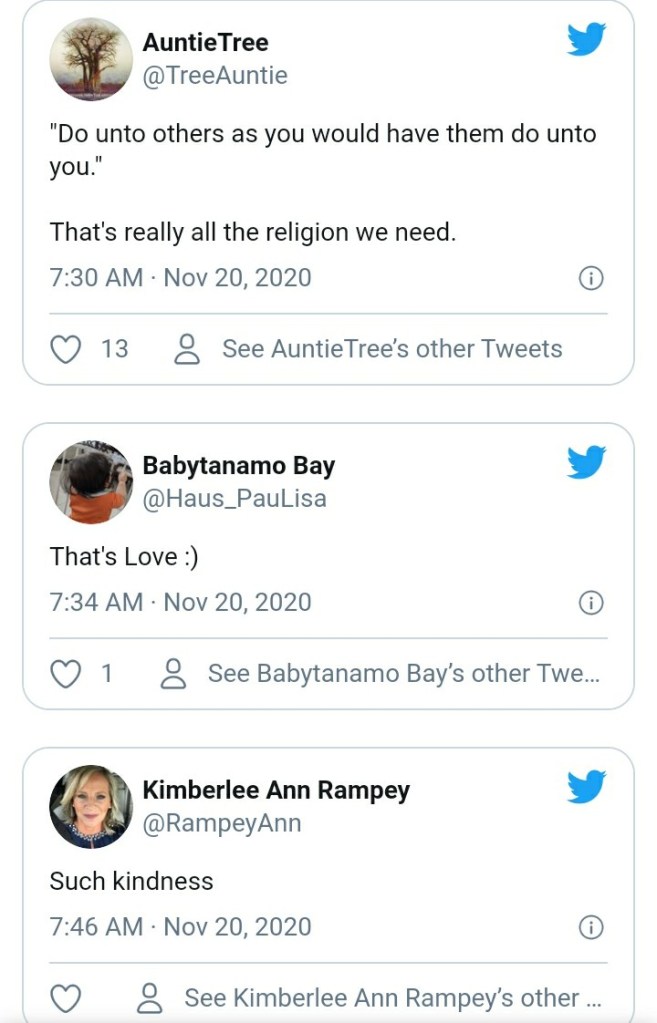
Task: Tap info icon on Kimberlee Ann Rampey's tweet
Action: pos(591,928)
